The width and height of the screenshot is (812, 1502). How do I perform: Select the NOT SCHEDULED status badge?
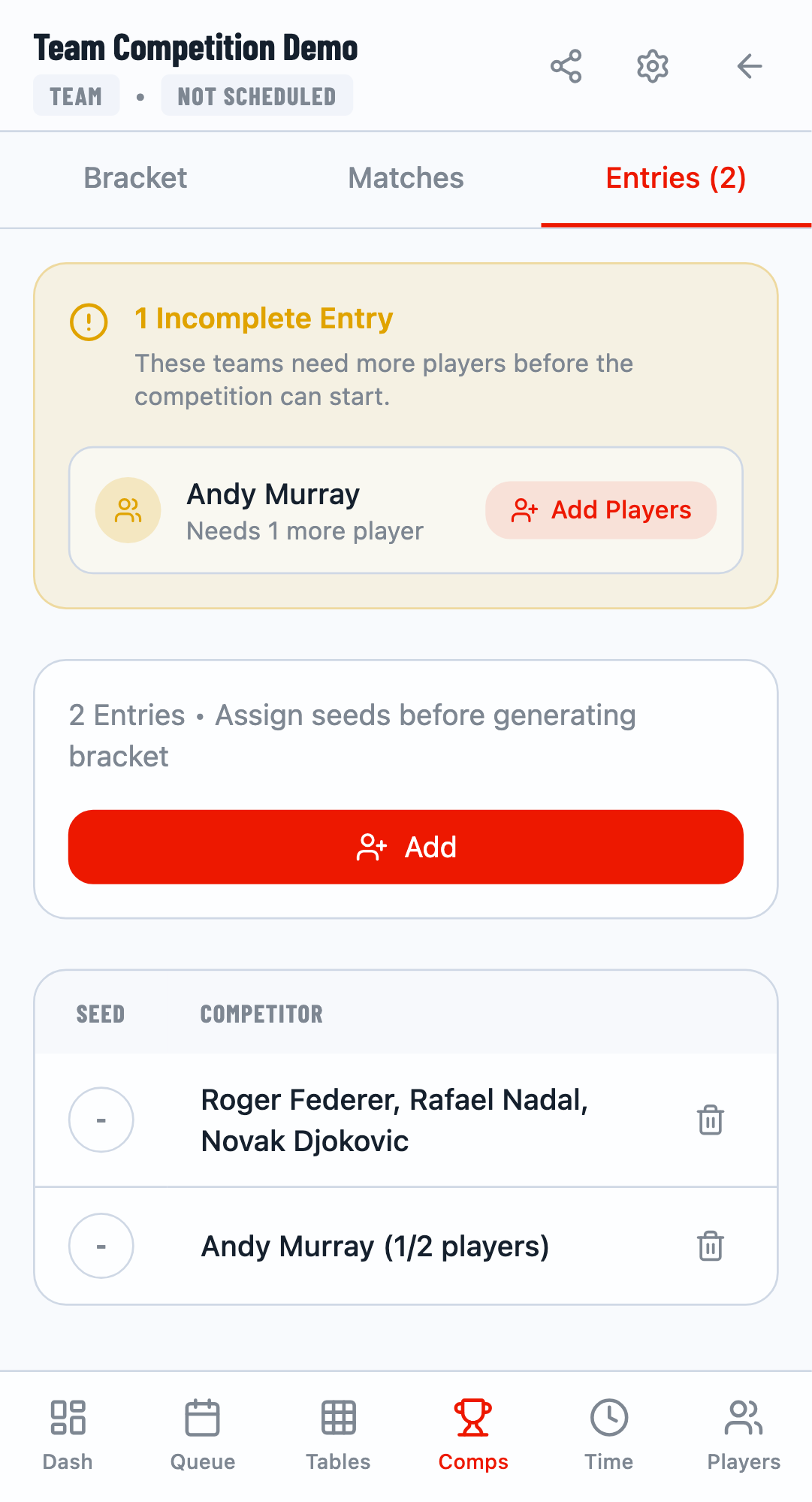[x=257, y=95]
